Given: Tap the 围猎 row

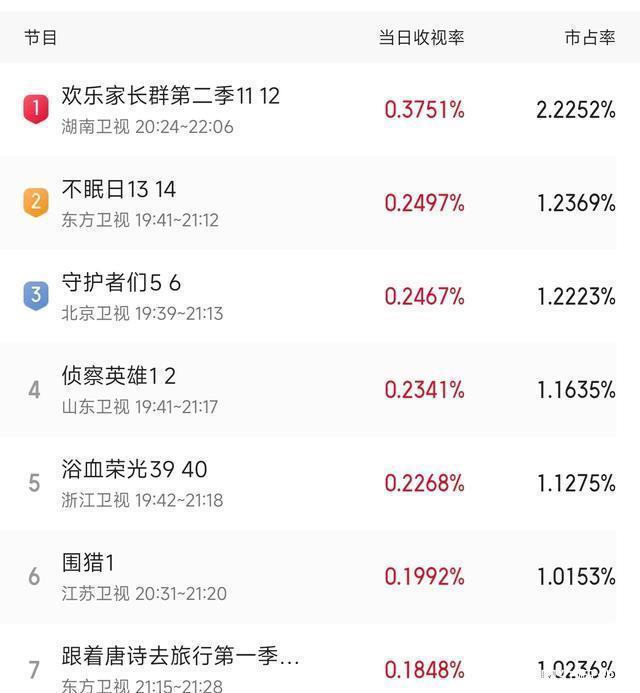Looking at the screenshot, I should (88, 564).
